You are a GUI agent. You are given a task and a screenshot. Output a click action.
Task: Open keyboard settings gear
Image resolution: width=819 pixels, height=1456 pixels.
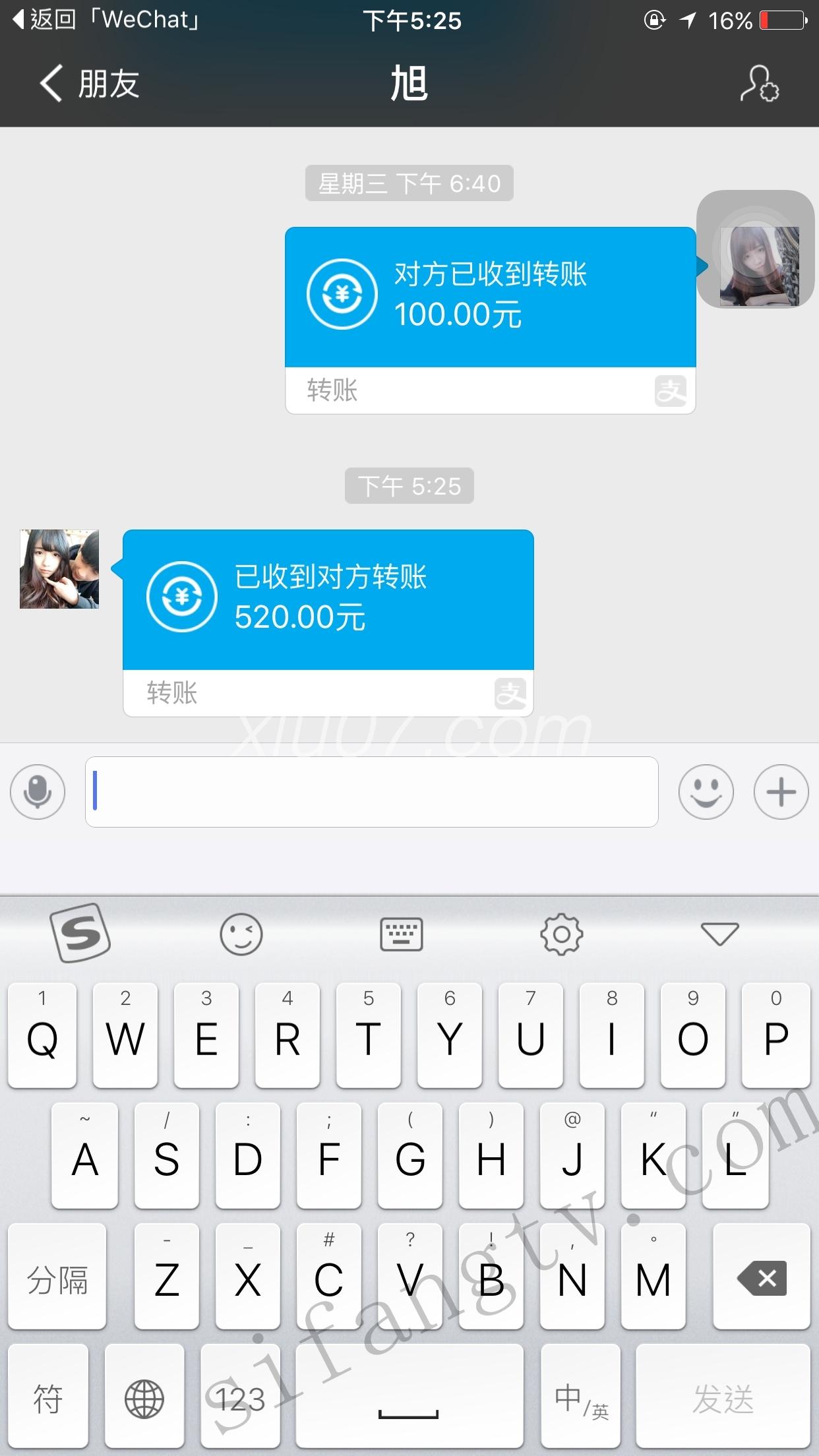tap(561, 934)
